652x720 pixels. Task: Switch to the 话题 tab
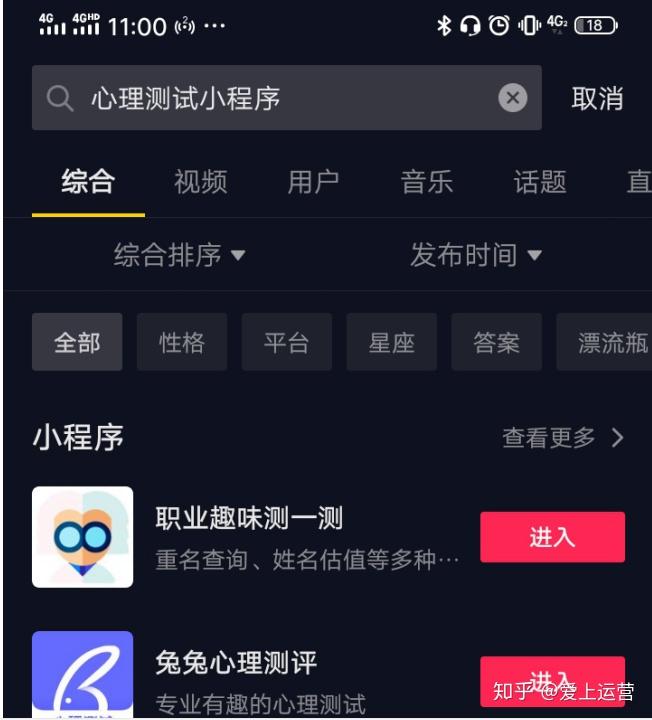(x=540, y=182)
